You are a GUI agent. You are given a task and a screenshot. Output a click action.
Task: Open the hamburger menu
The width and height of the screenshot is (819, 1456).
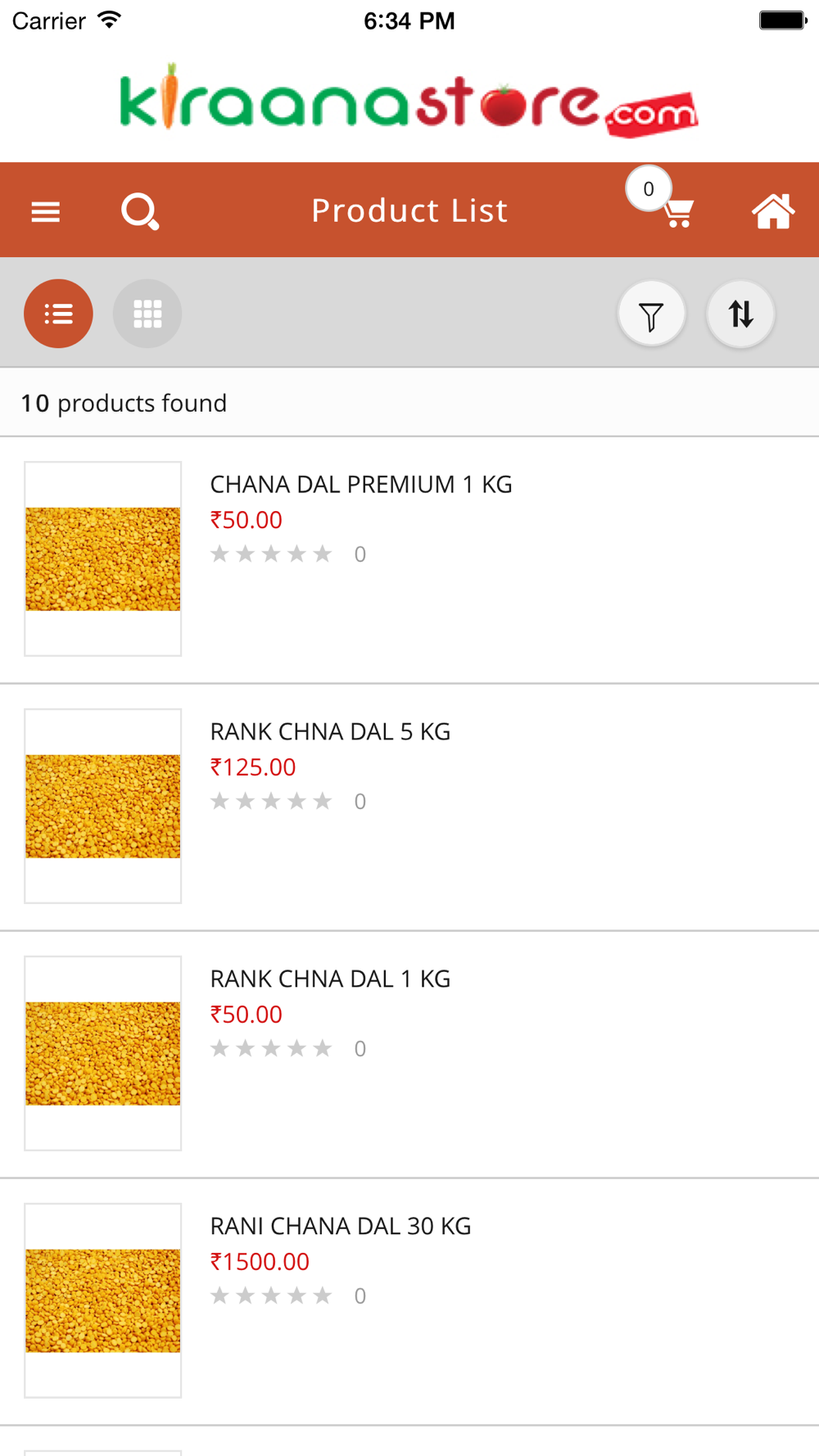point(46,212)
